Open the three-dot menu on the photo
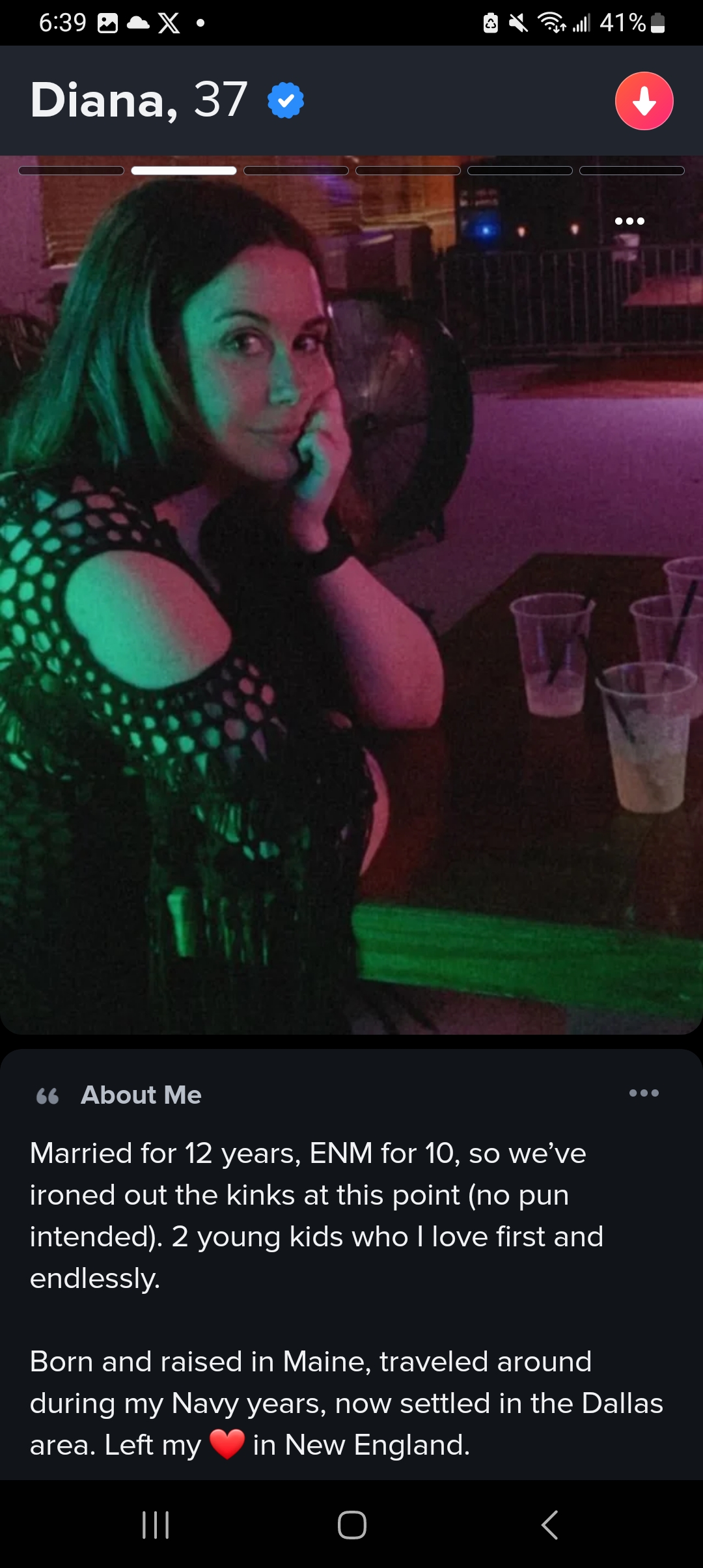 point(629,221)
